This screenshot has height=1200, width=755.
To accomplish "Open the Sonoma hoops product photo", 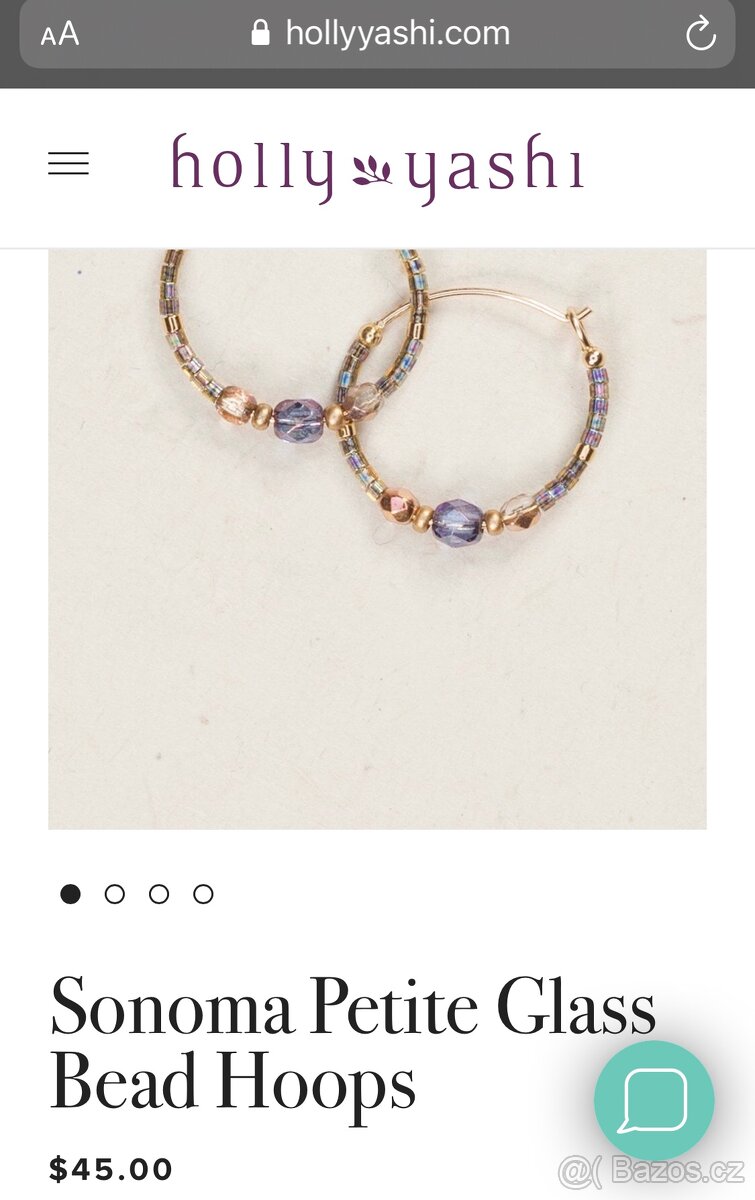I will (x=377, y=538).
